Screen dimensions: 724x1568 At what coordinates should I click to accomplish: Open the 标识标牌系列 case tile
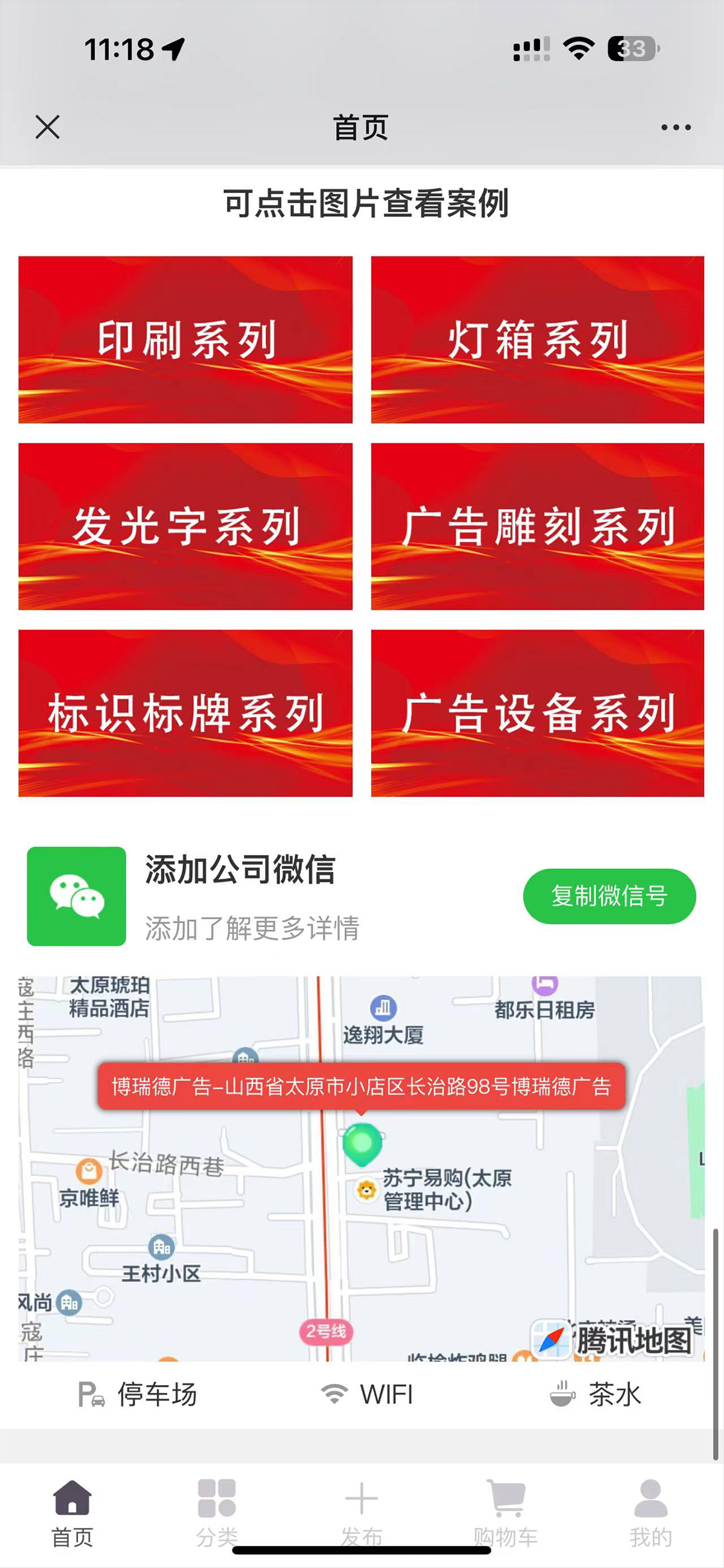[x=185, y=713]
